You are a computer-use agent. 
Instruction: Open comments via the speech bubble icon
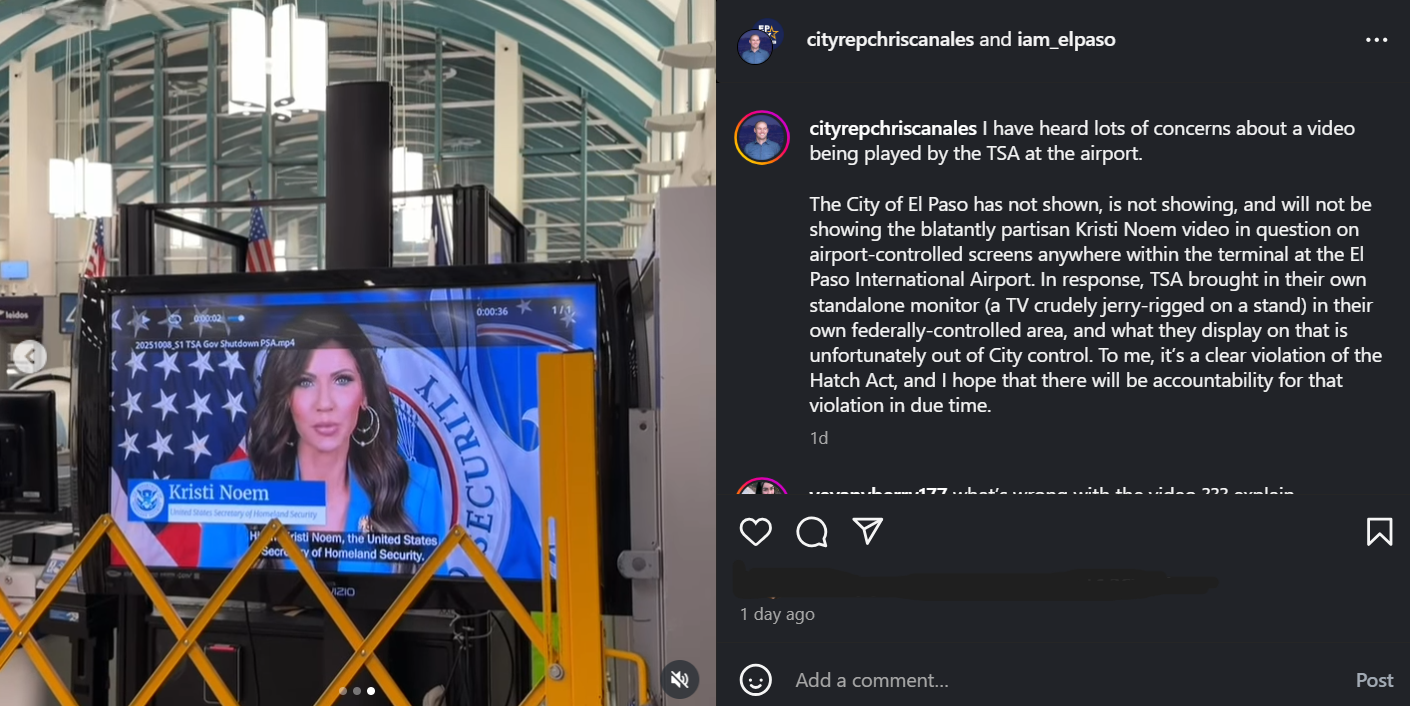coord(812,531)
